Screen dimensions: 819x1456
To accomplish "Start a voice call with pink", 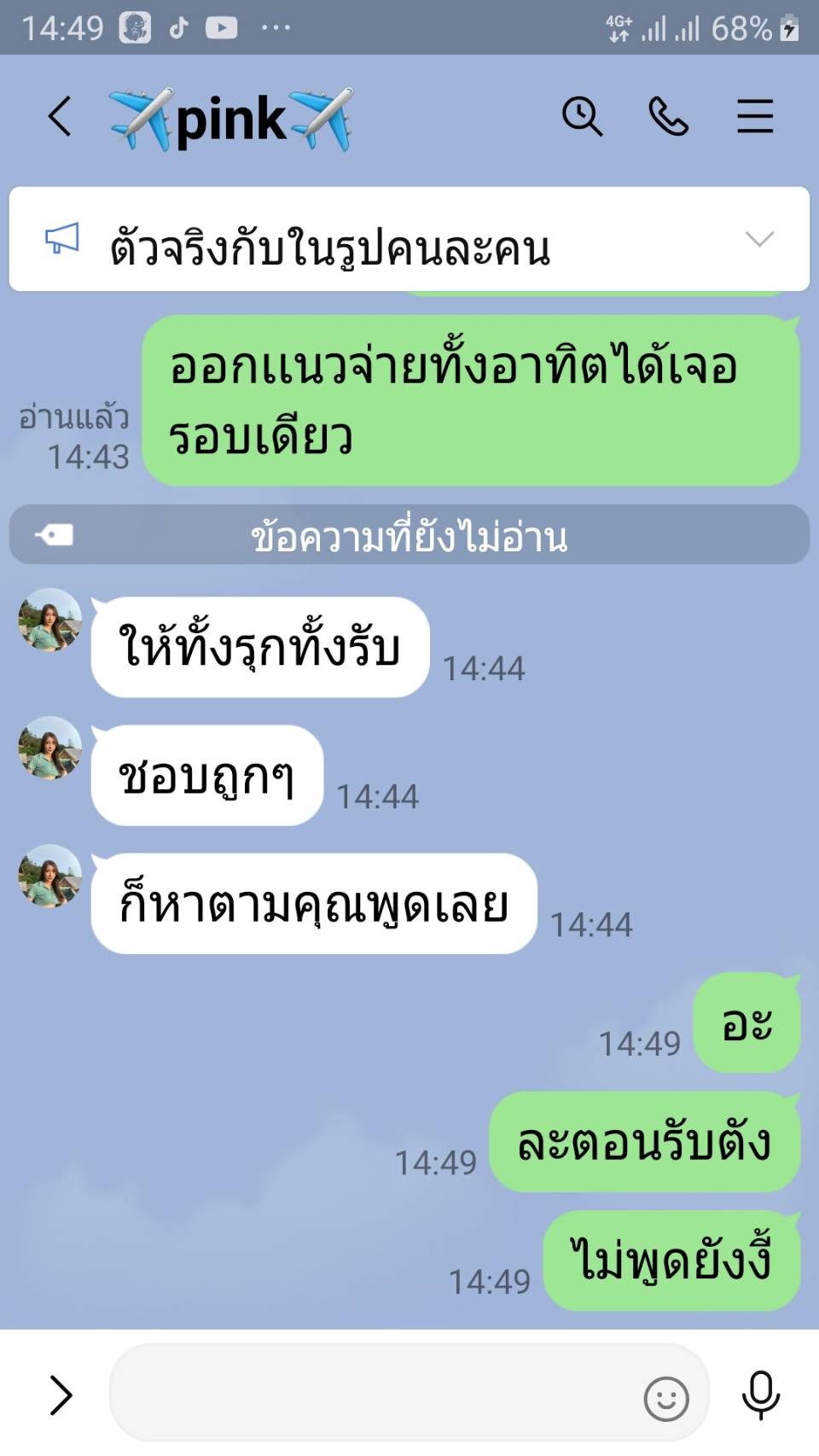I will click(669, 117).
